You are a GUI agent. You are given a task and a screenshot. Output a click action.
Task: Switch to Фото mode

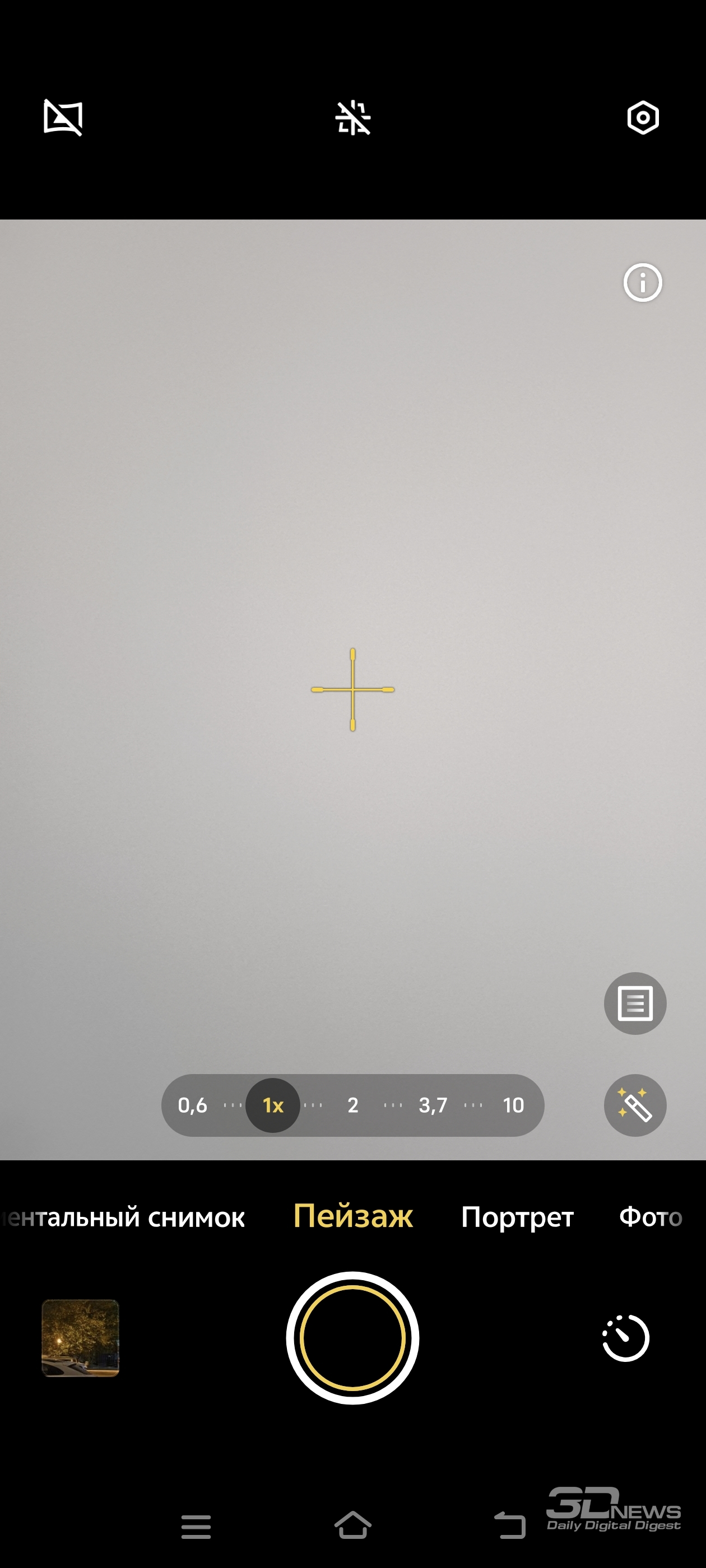pyautogui.click(x=651, y=1217)
